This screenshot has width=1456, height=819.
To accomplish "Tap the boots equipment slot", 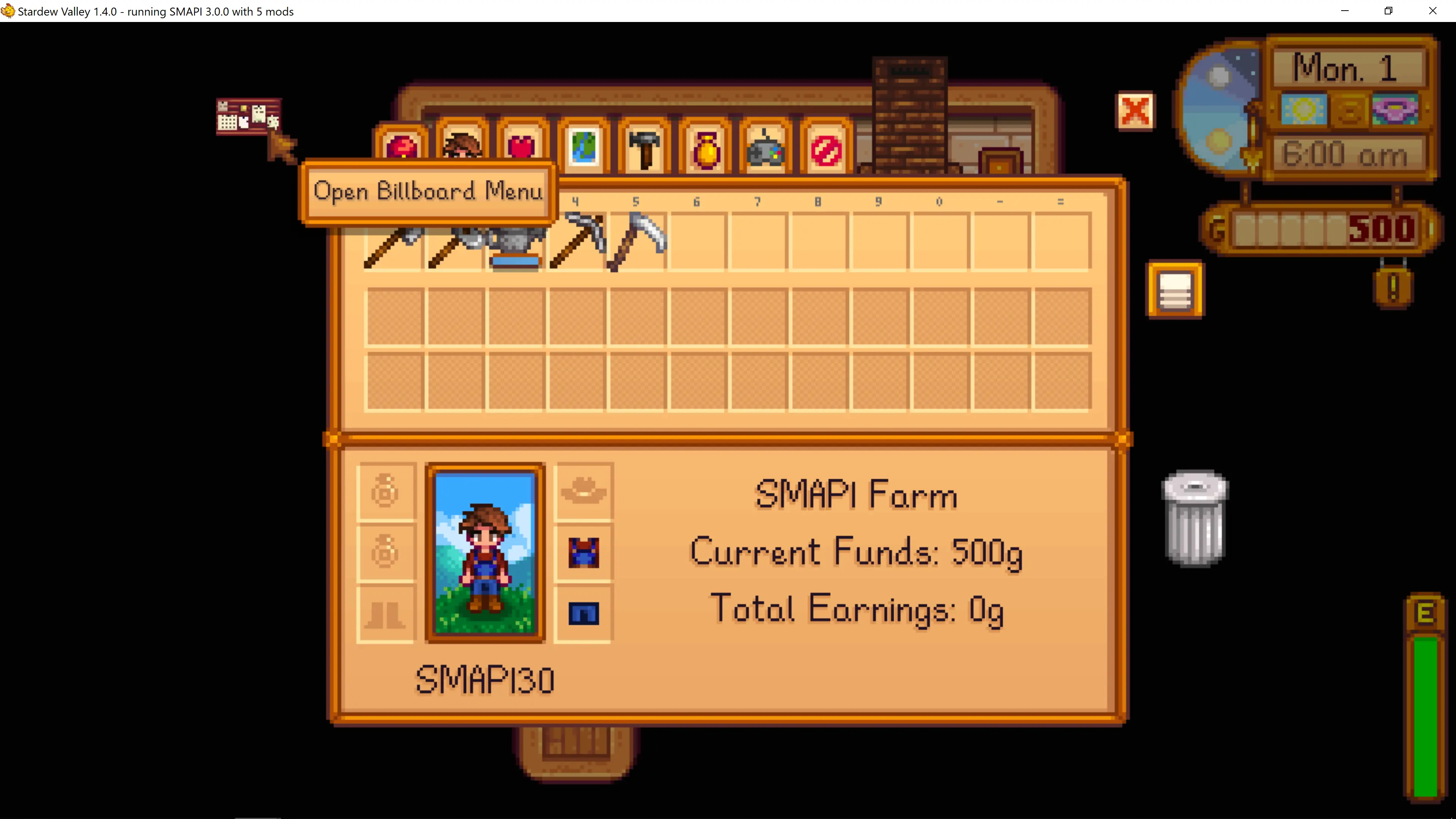I will click(x=386, y=614).
